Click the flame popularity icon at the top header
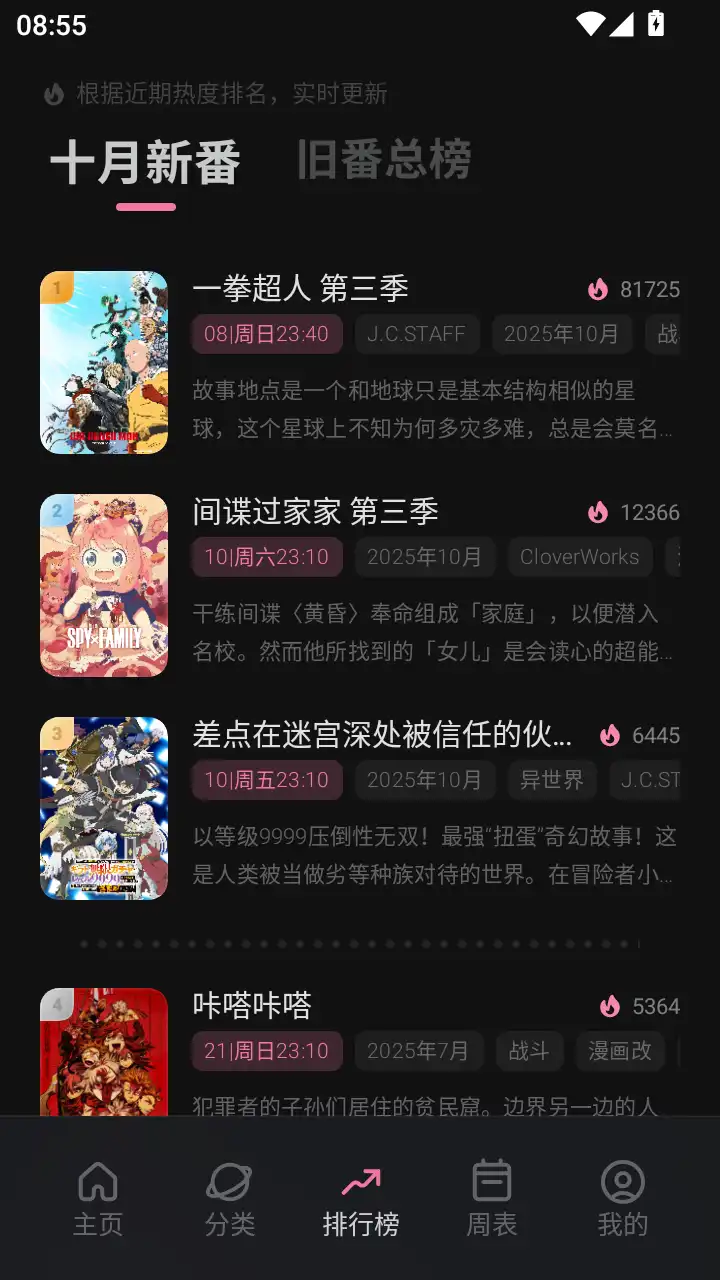The width and height of the screenshot is (720, 1280). (x=53, y=94)
